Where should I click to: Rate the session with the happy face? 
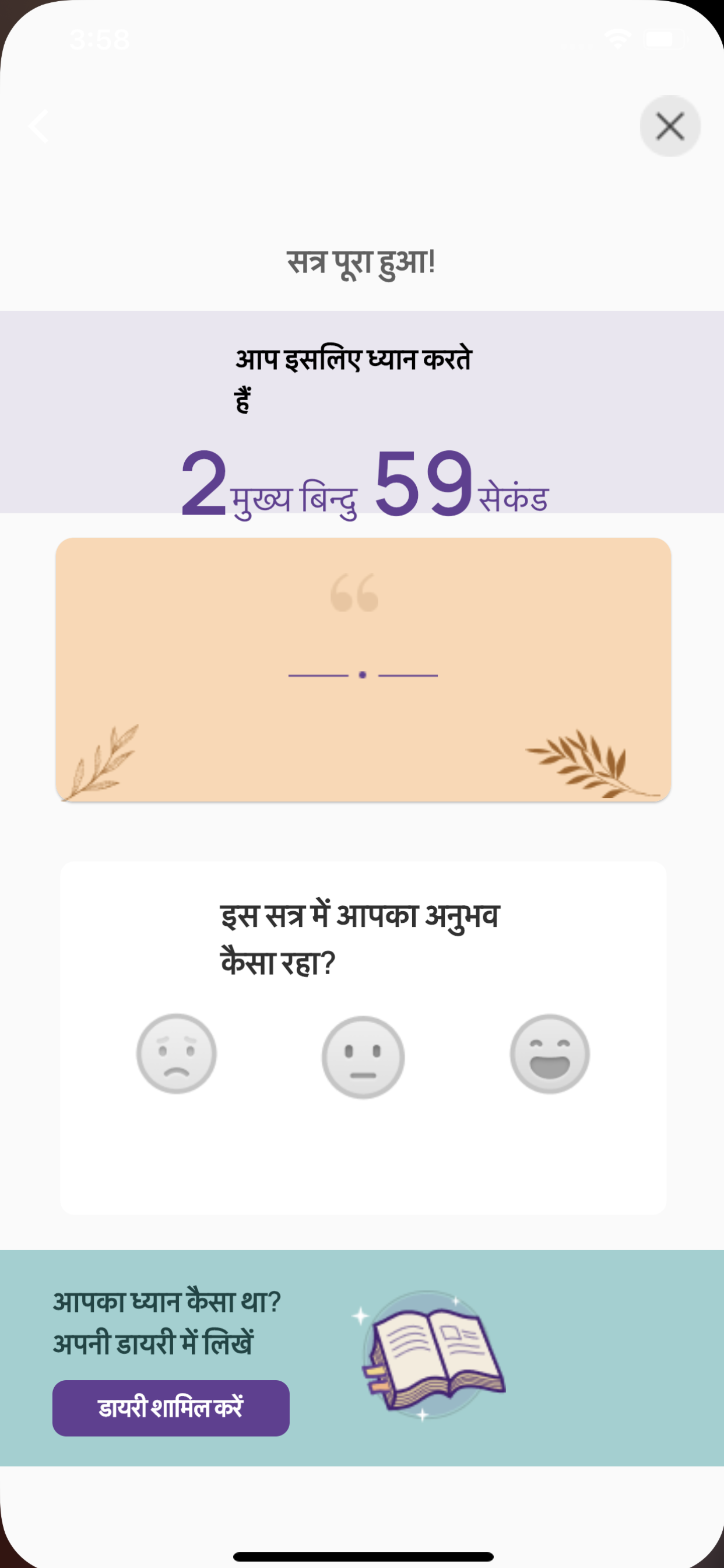549,1053
